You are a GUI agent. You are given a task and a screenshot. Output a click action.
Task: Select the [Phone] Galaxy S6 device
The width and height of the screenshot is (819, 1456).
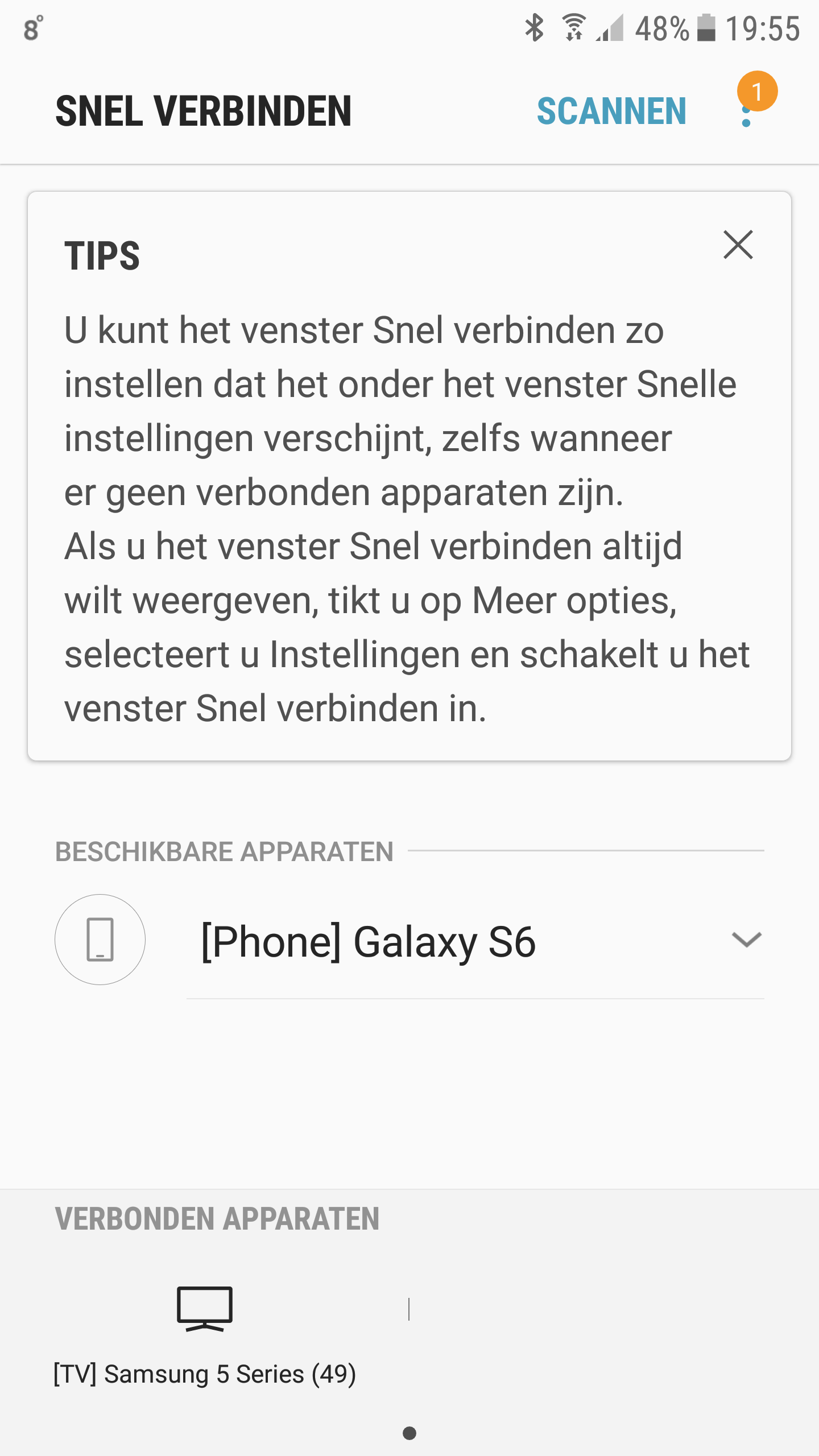(x=369, y=942)
